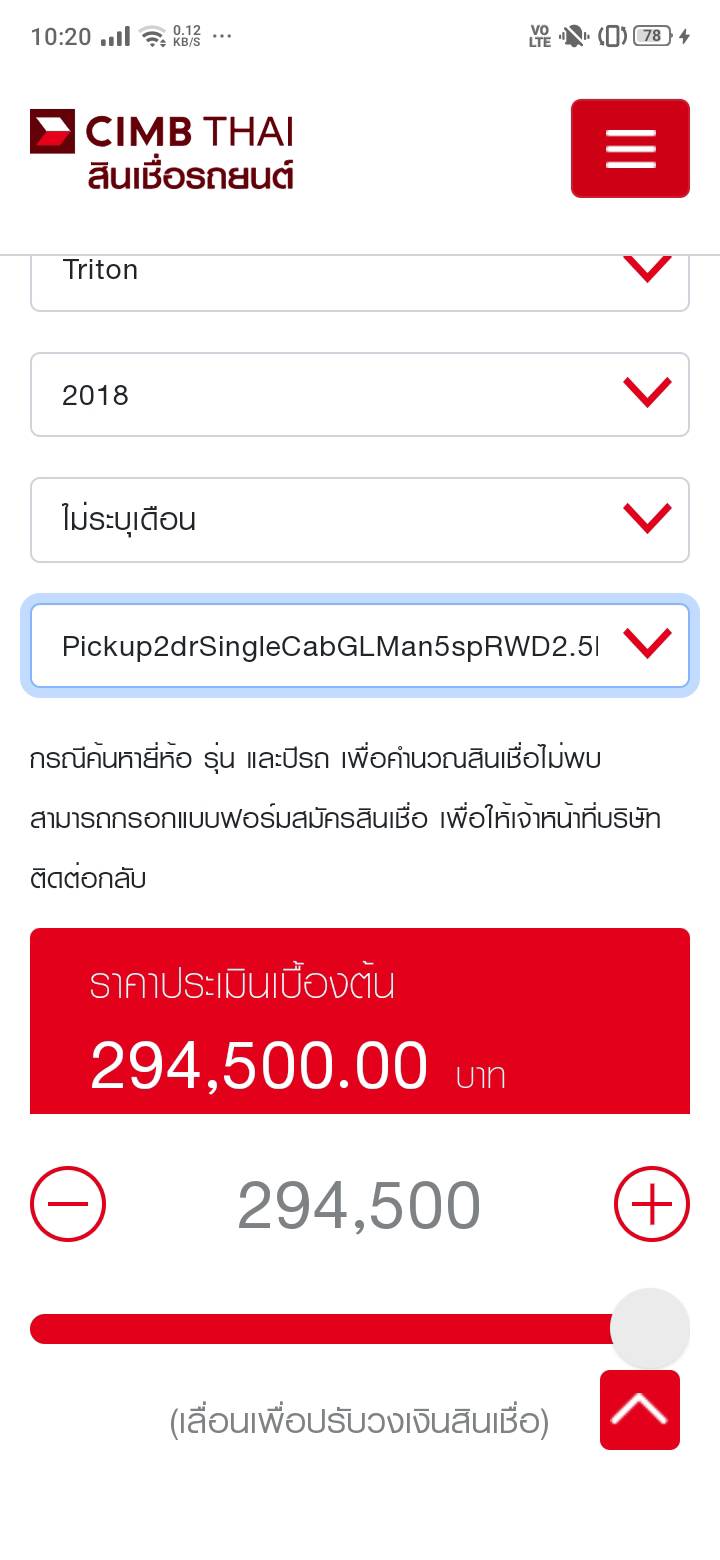The width and height of the screenshot is (720, 1560).
Task: Expand the Triton model dropdown
Action: point(360,282)
